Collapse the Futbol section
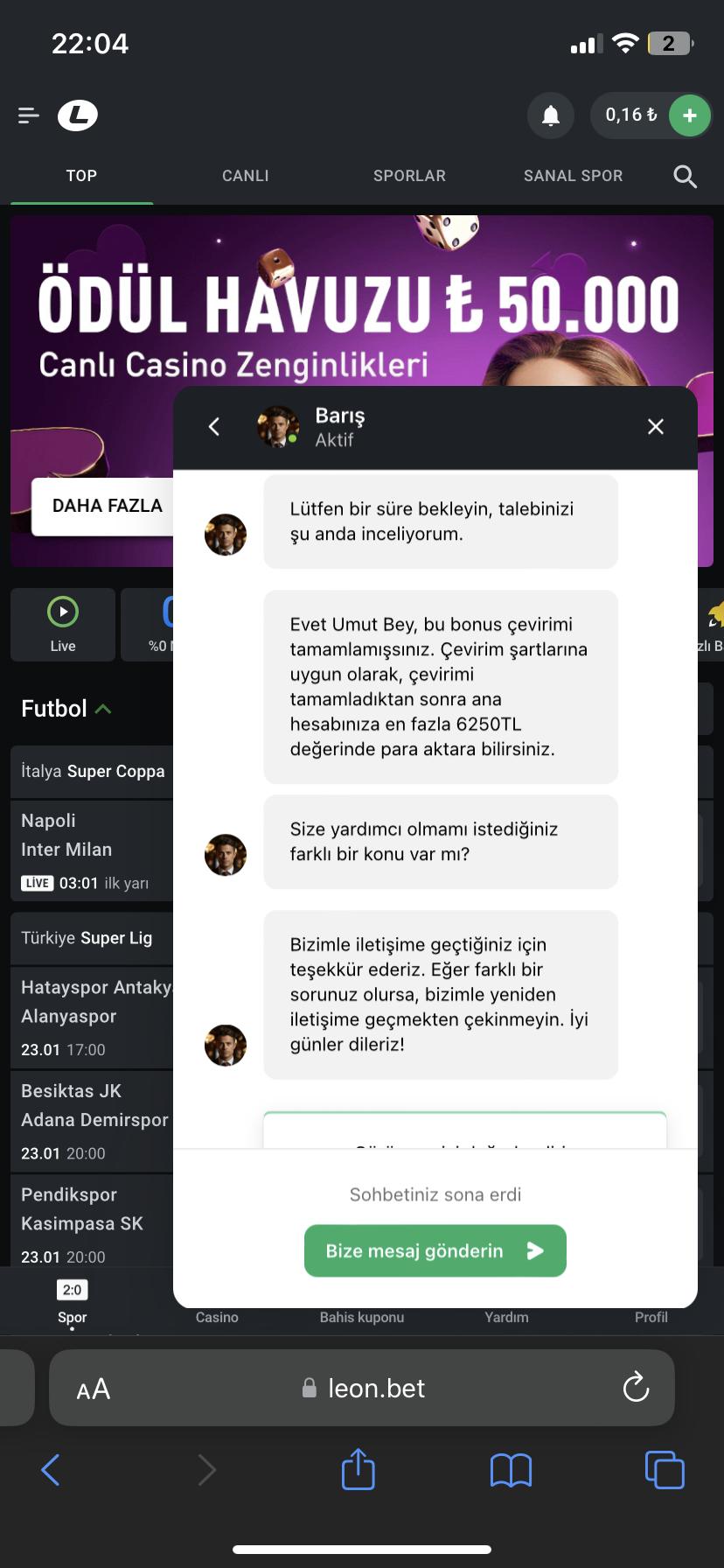The height and width of the screenshot is (1568, 724). (102, 709)
